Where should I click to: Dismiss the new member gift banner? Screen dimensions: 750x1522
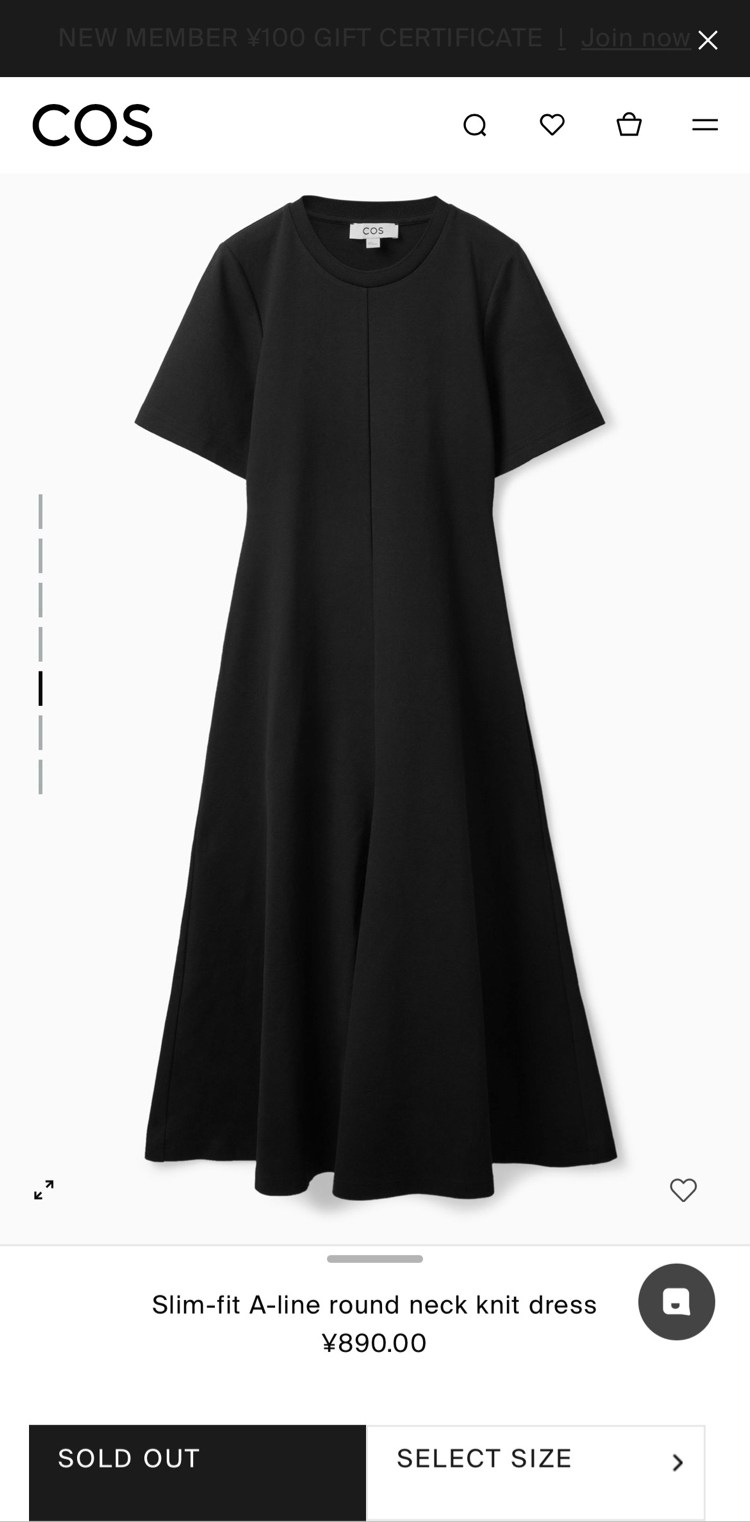pyautogui.click(x=708, y=40)
